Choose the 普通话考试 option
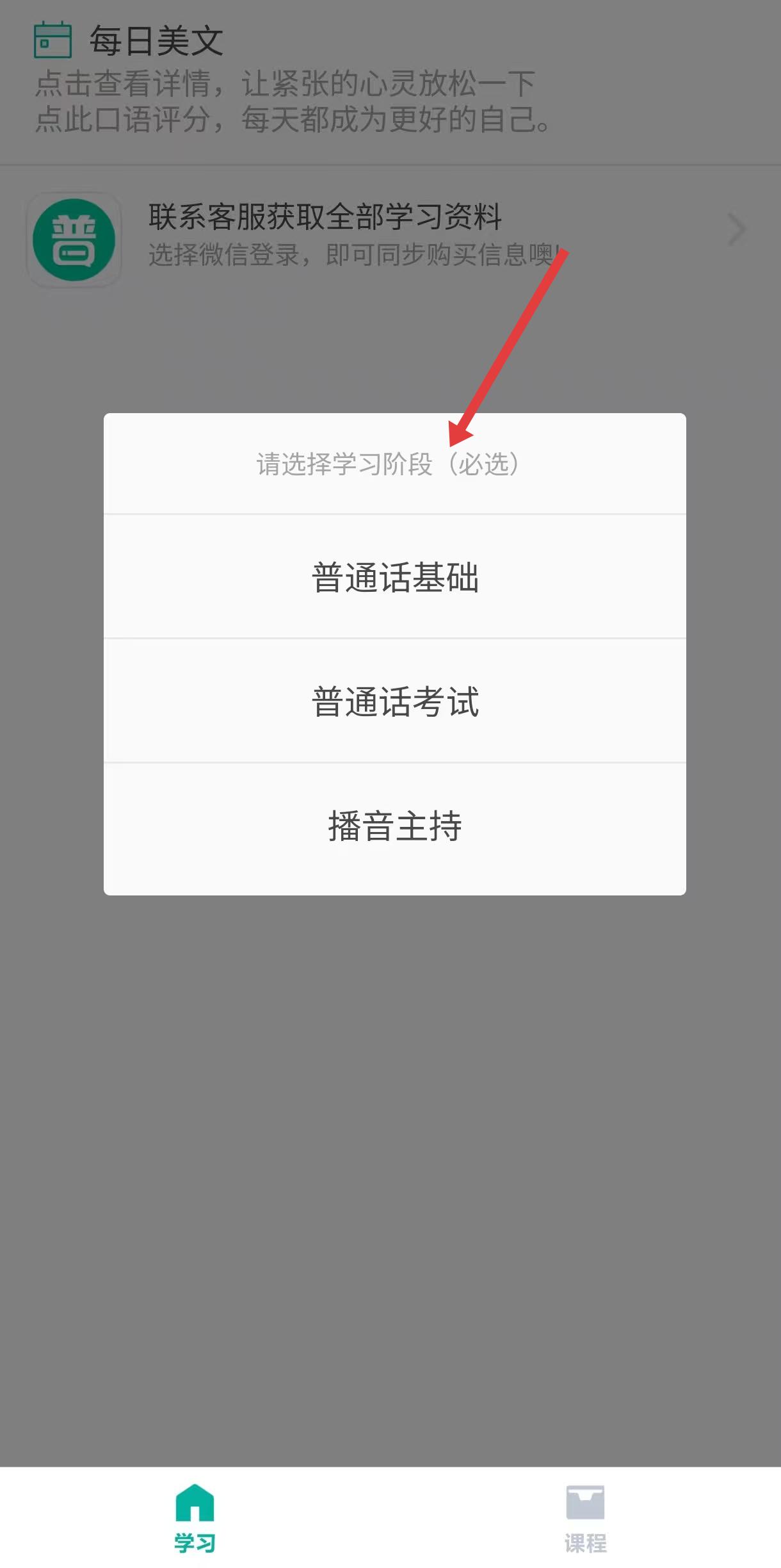This screenshot has width=781, height=1568. [394, 701]
